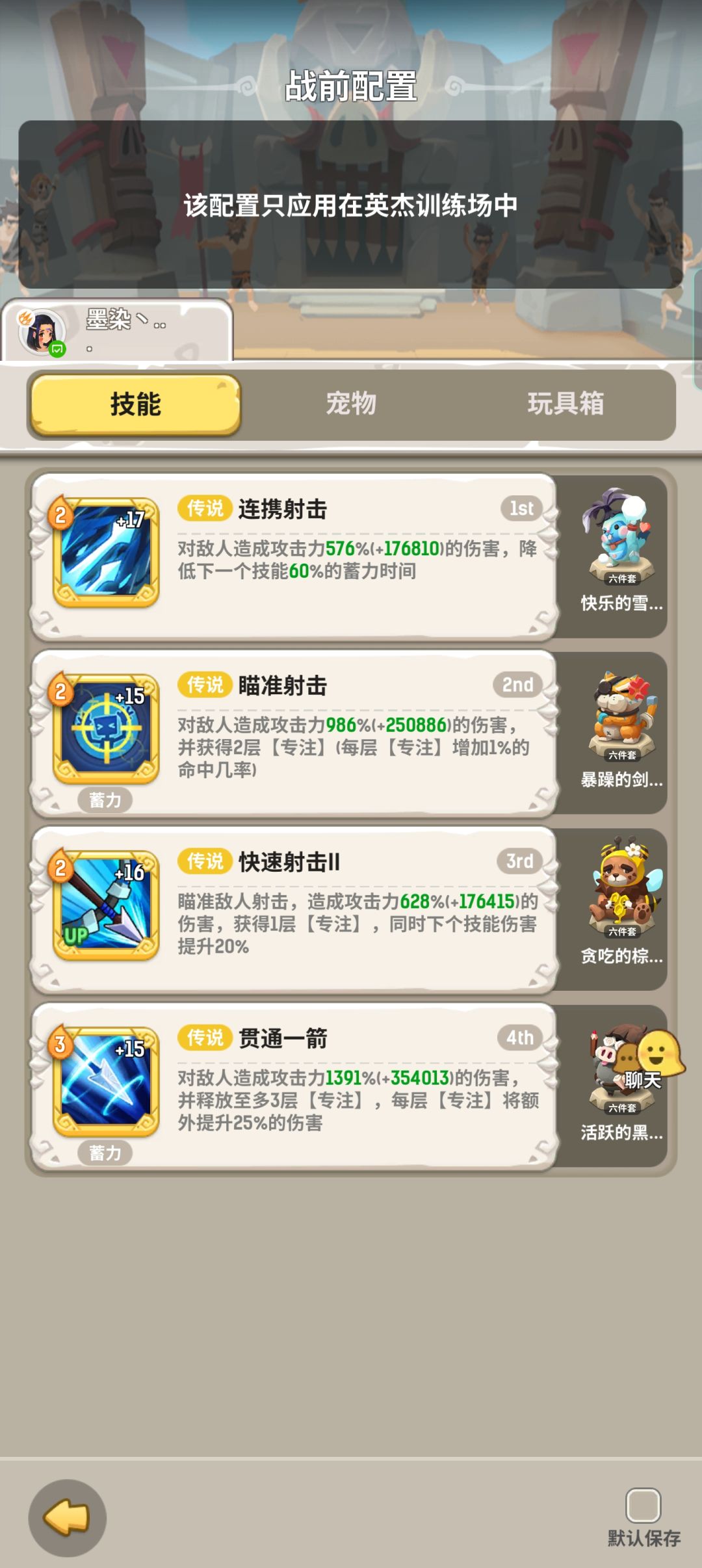The height and width of the screenshot is (1568, 702).
Task: Select the 连携射击 skill icon
Action: (104, 553)
